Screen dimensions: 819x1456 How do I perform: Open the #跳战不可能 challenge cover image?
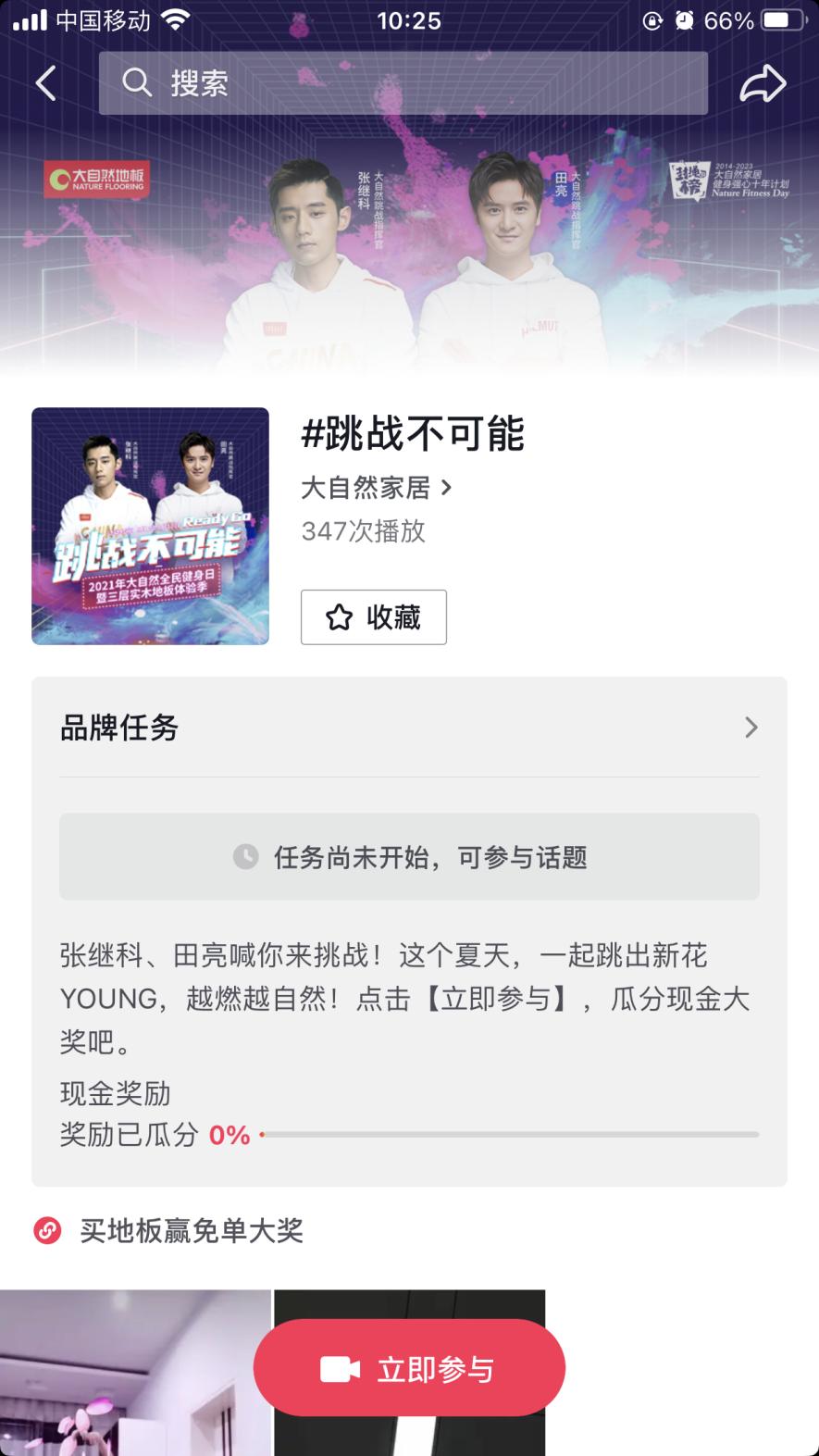click(x=150, y=526)
